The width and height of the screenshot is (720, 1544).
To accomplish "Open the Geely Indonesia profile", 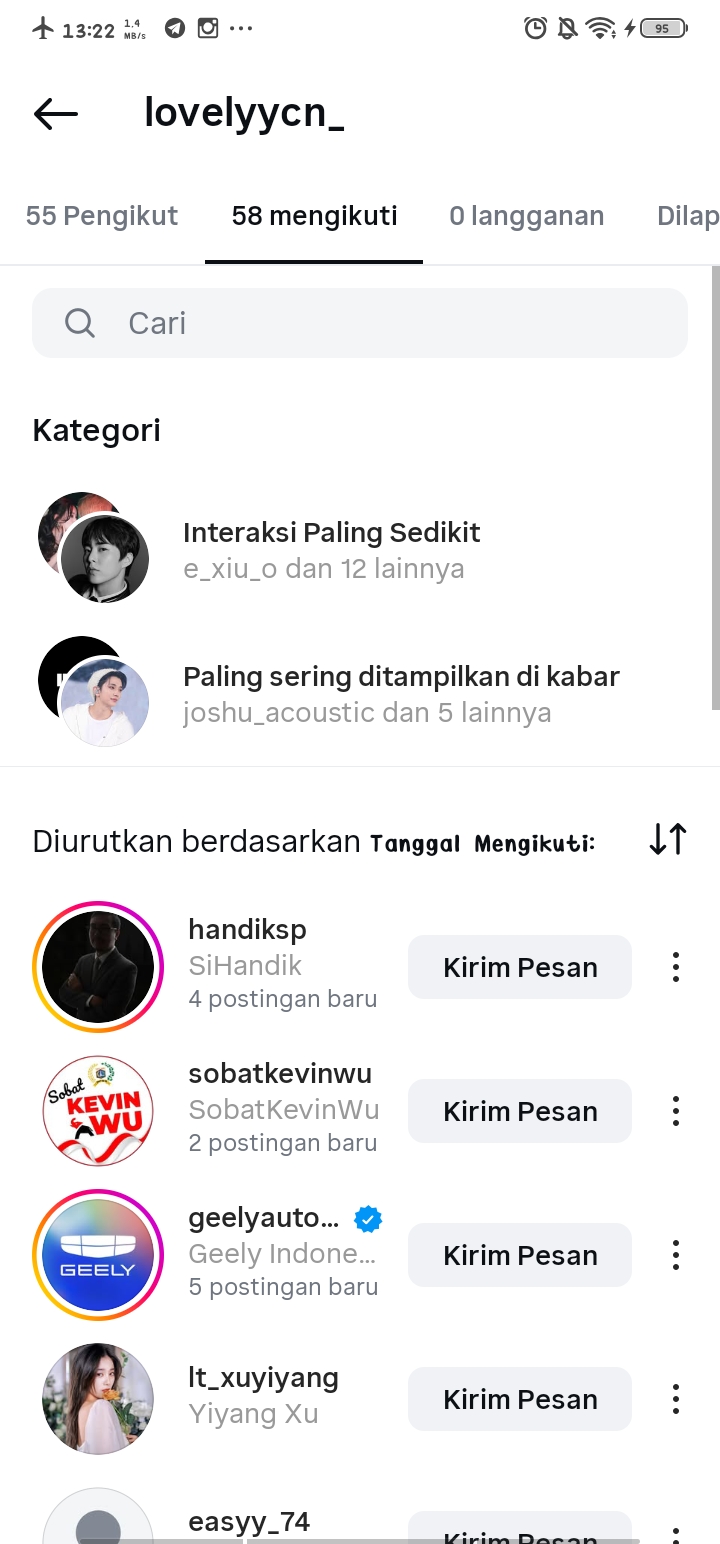I will coord(264,1219).
